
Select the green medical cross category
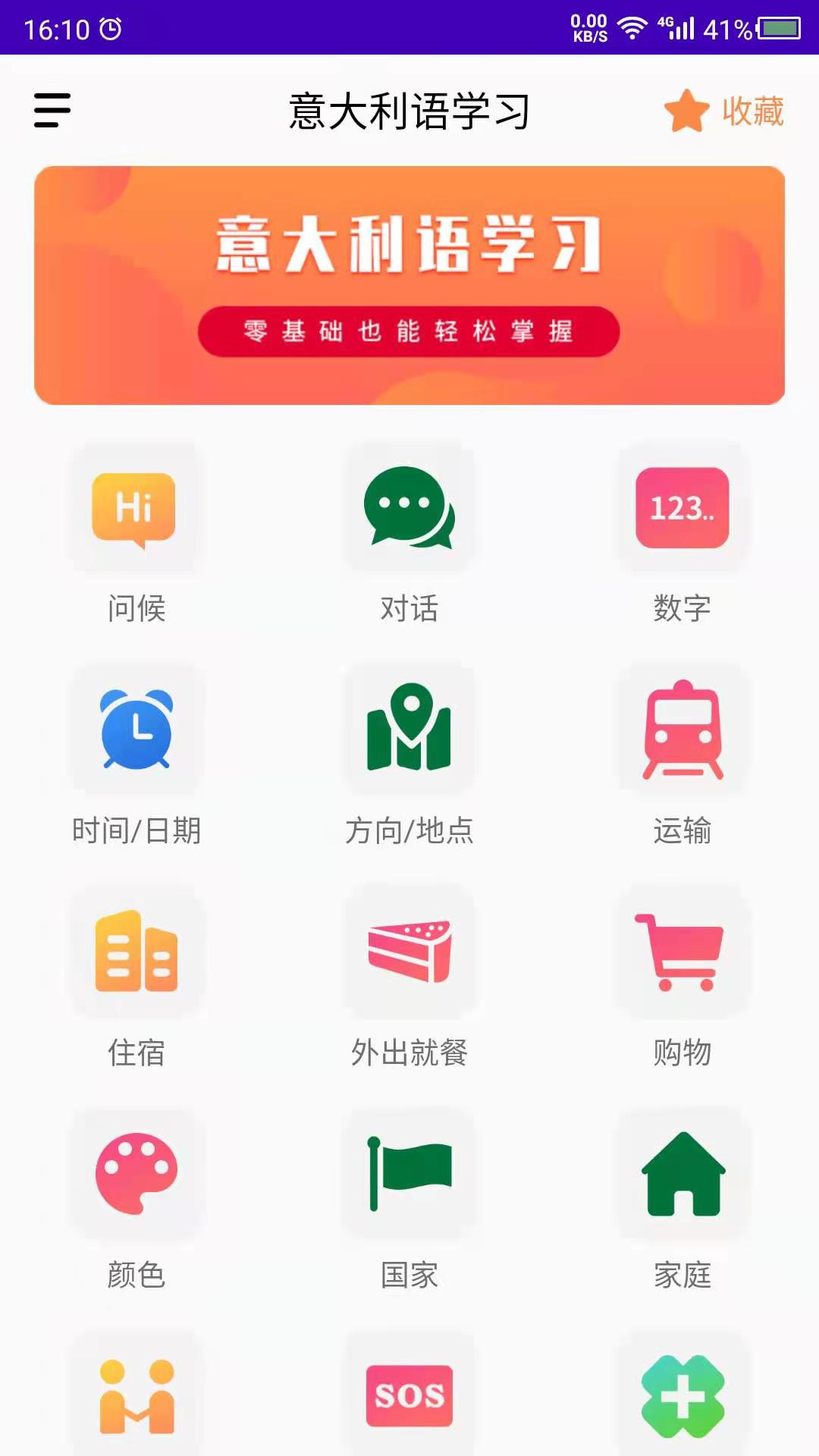[x=682, y=1395]
